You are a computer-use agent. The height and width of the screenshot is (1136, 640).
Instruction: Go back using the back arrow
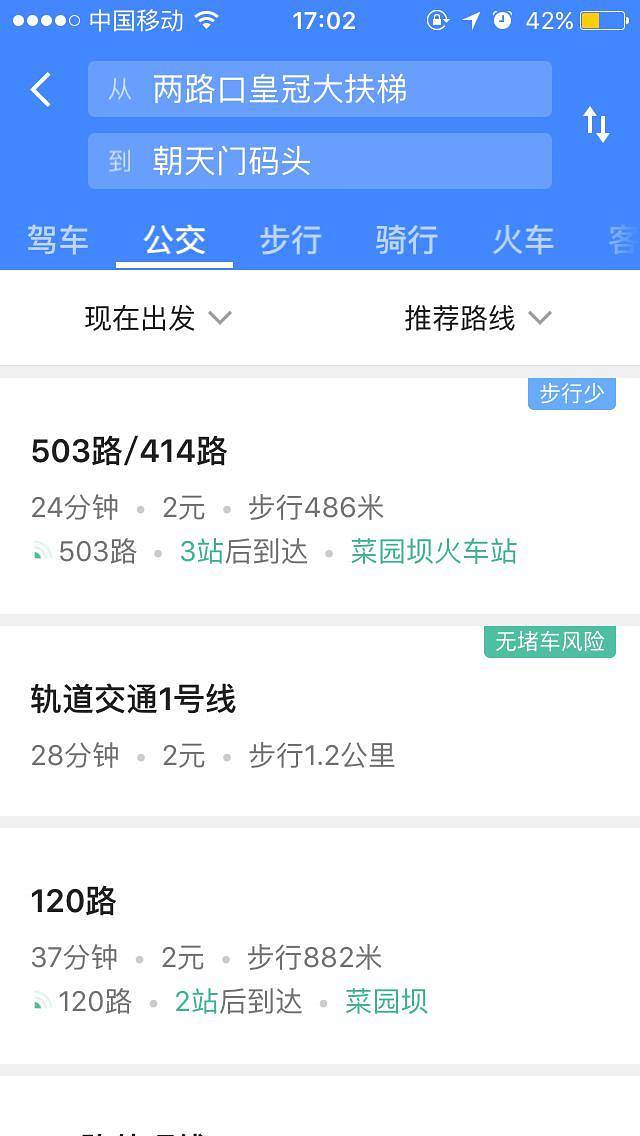point(40,90)
